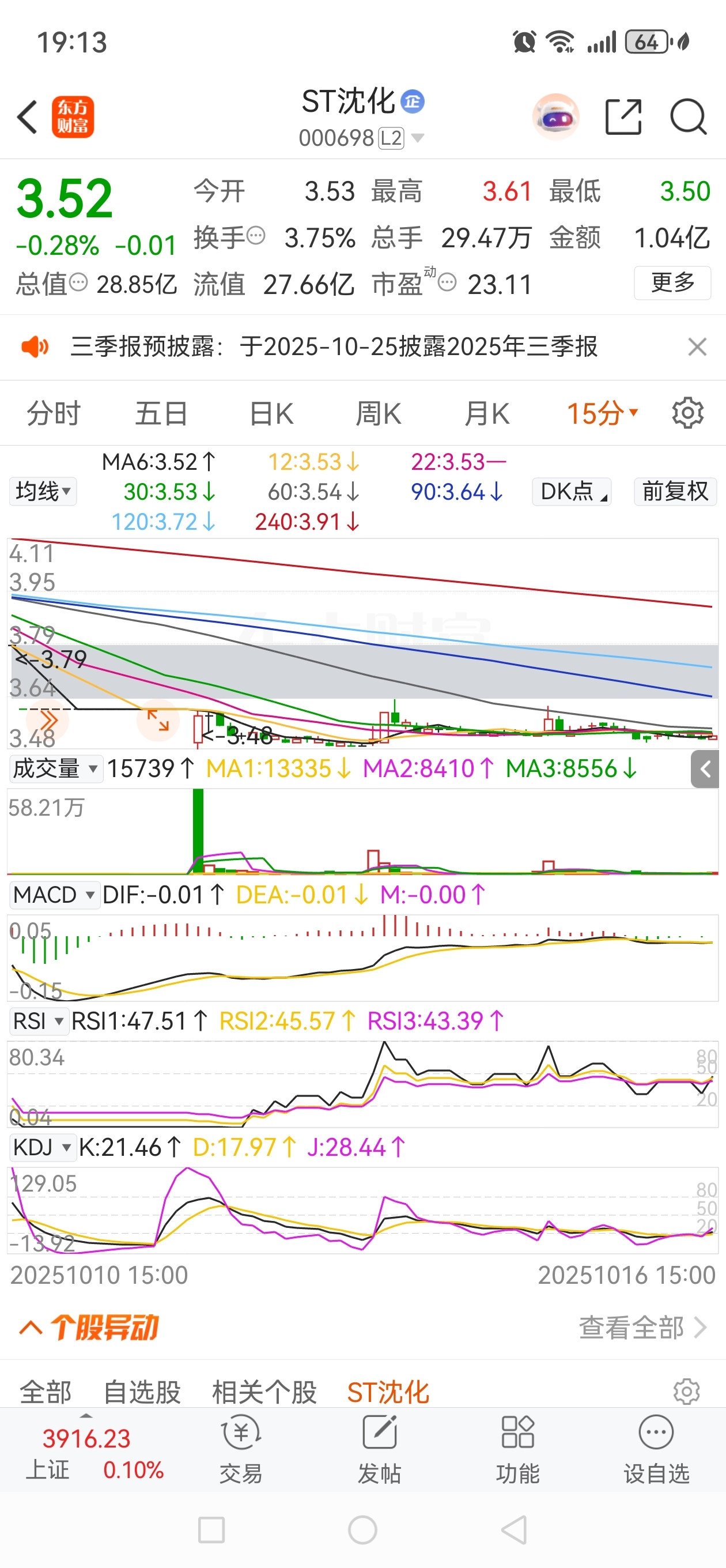Select the 相关个股 filter tab
Image resolution: width=726 pixels, height=1568 pixels.
[x=264, y=1392]
